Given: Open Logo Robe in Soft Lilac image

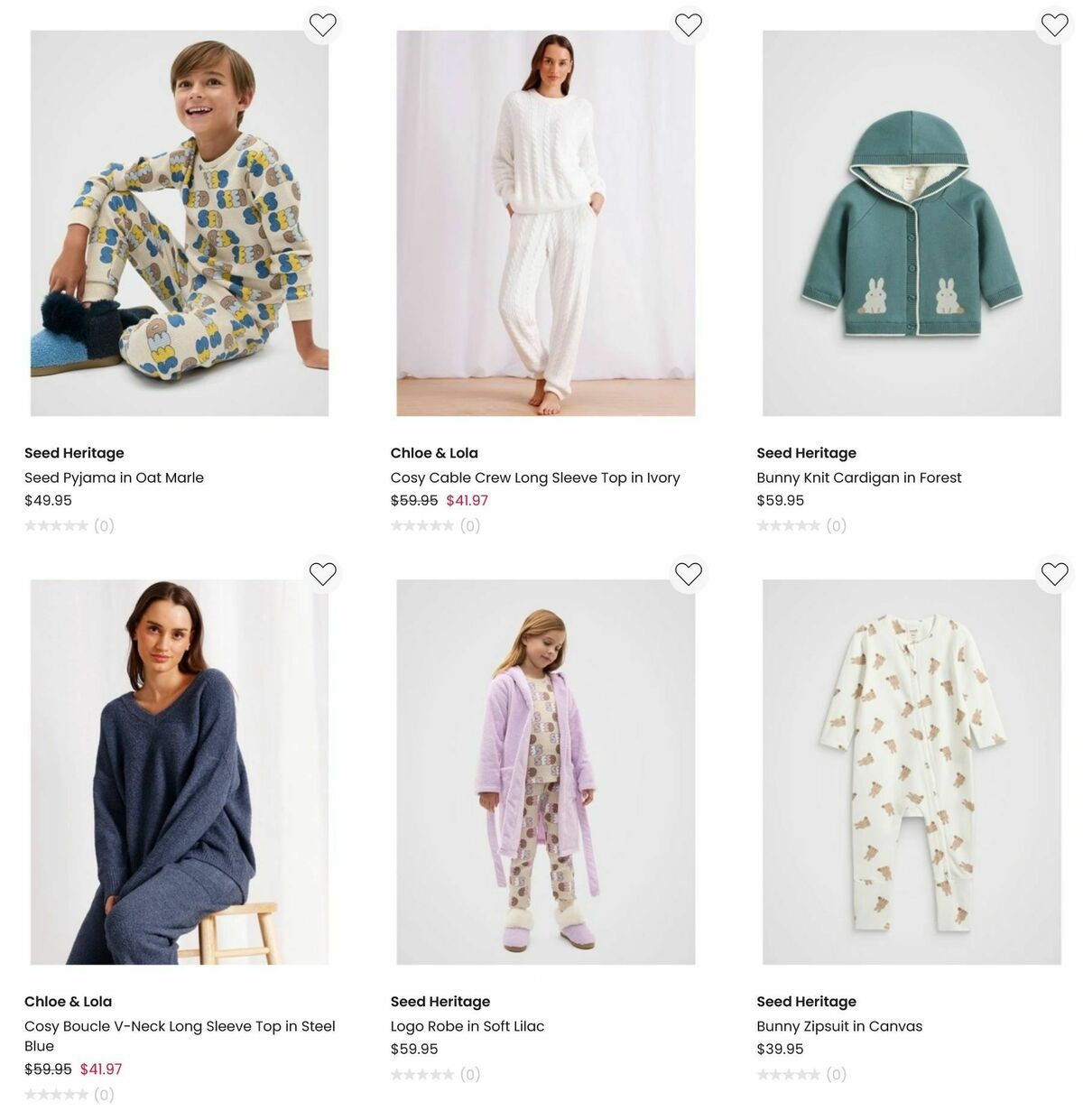Looking at the screenshot, I should (x=545, y=772).
